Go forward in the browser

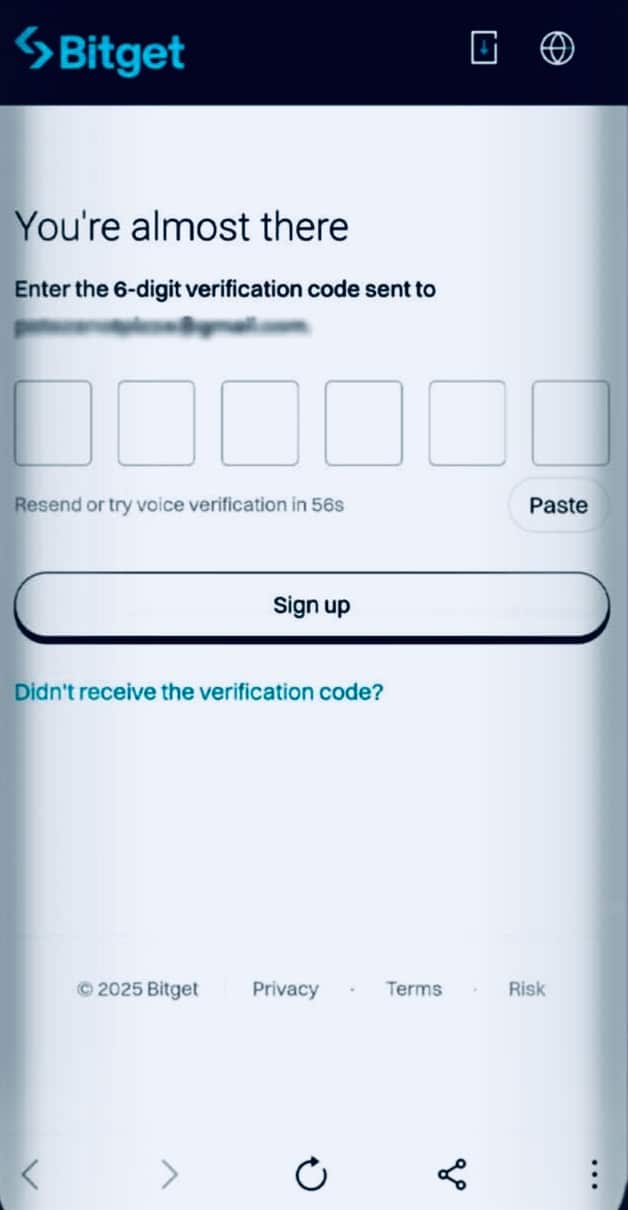170,1174
